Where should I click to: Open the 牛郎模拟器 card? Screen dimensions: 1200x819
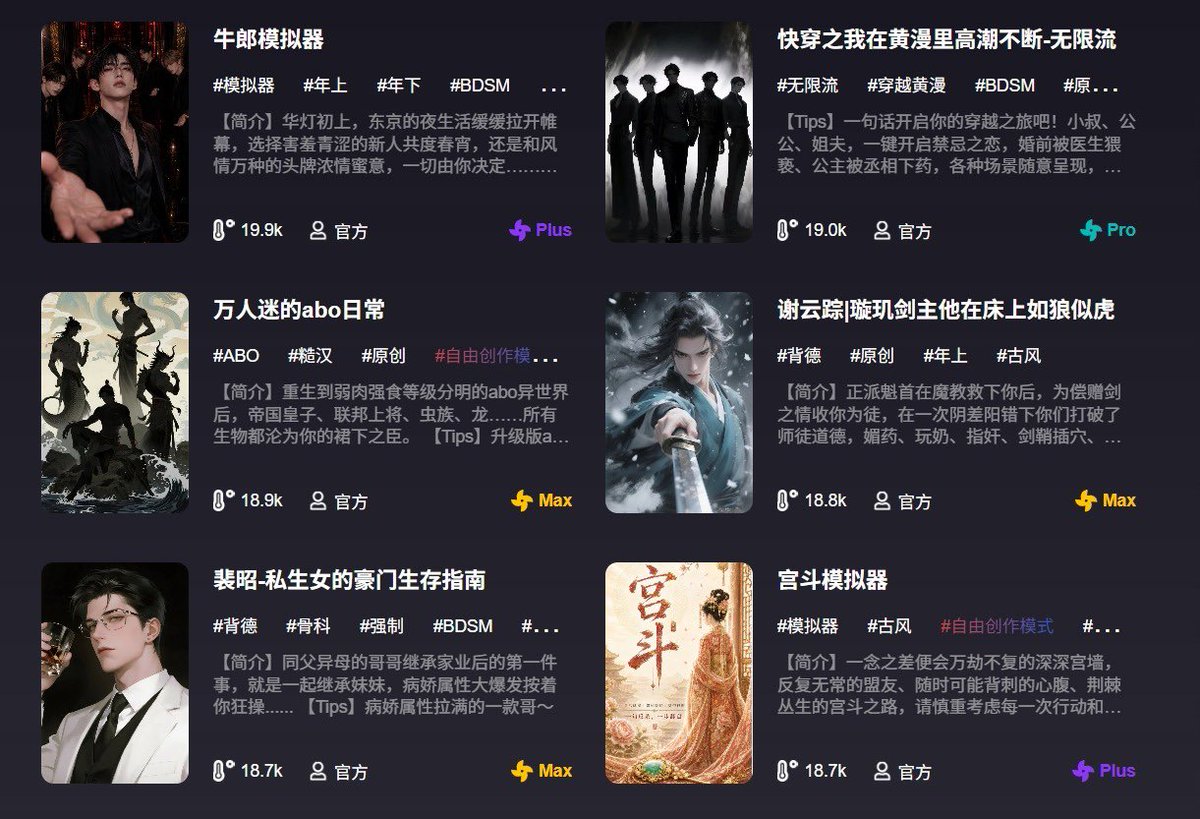(x=306, y=132)
